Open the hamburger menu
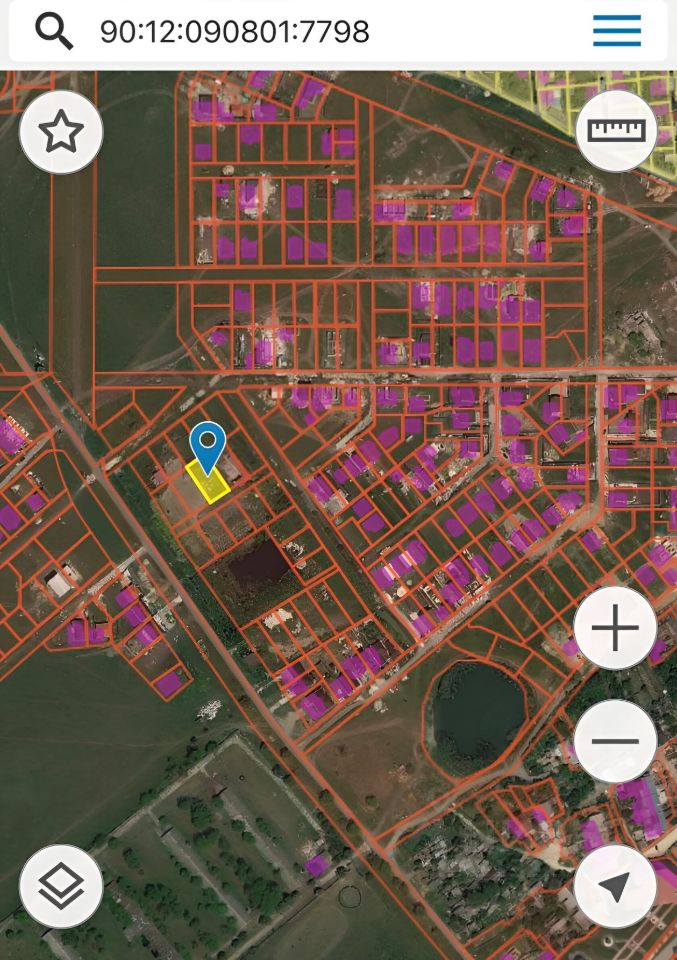 click(617, 31)
